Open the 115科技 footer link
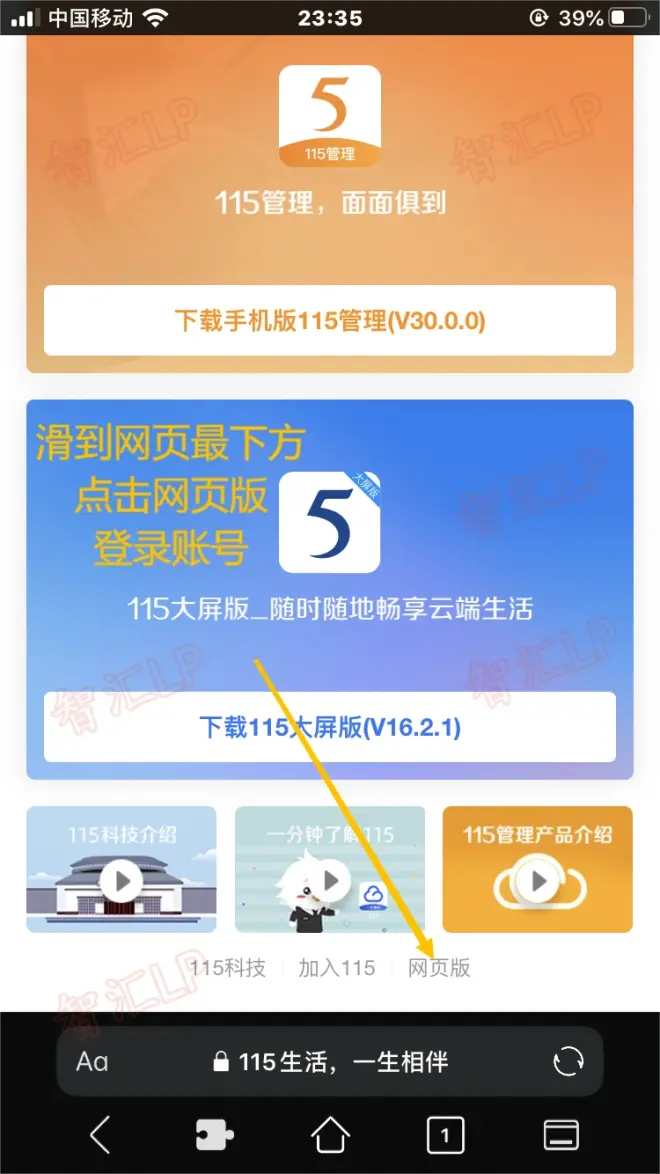The image size is (660, 1174). point(228,968)
